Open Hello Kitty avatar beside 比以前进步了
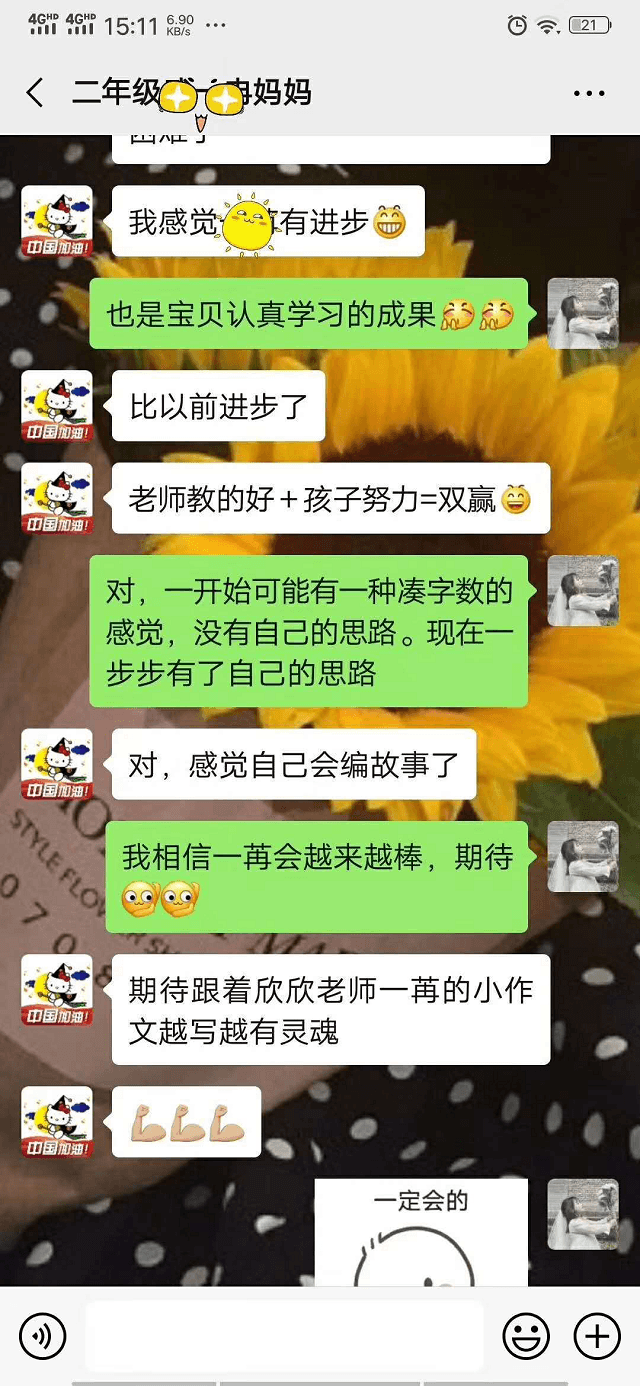Image resolution: width=640 pixels, height=1386 pixels. [57, 406]
